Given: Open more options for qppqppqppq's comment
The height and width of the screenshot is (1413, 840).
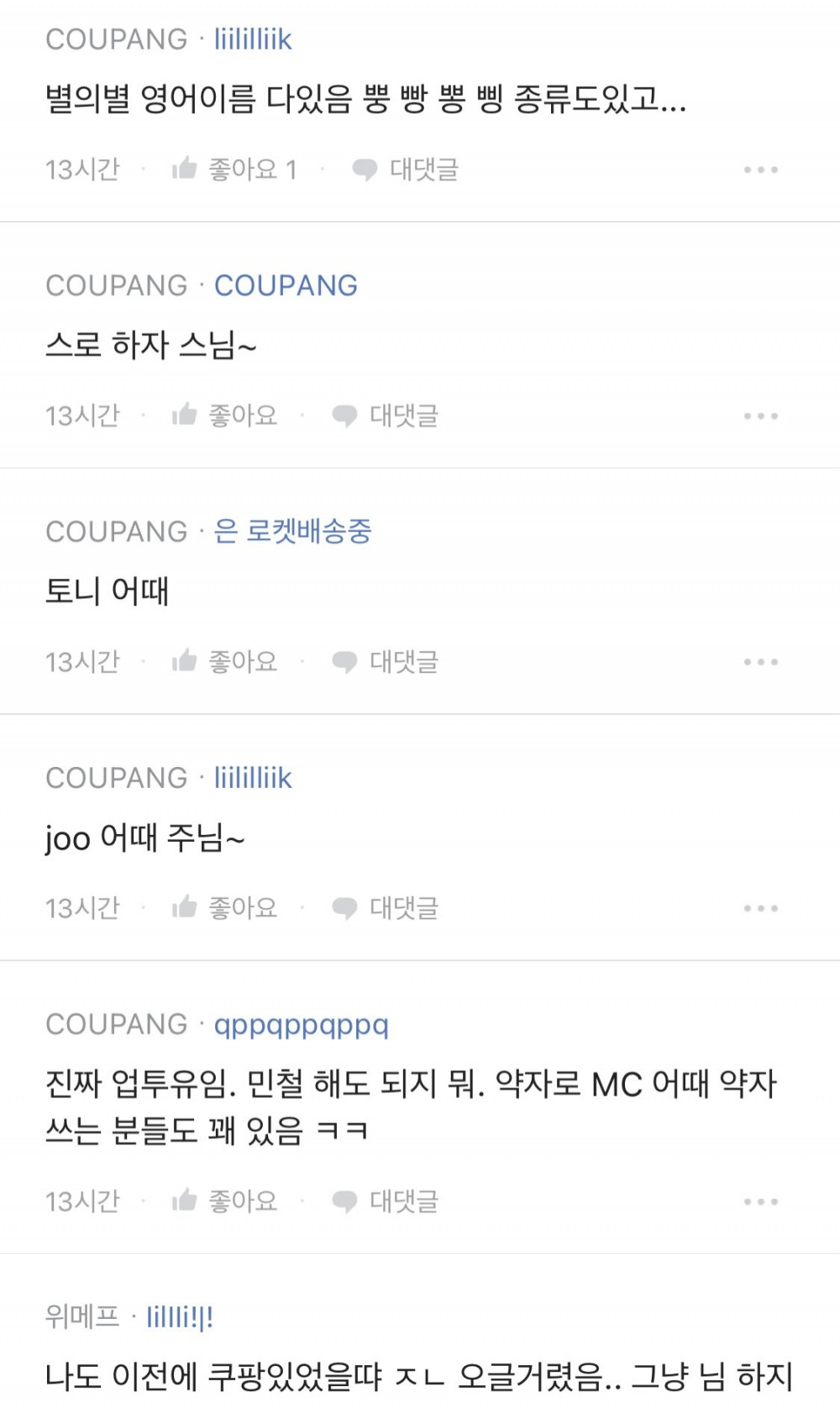Looking at the screenshot, I should click(x=760, y=1201).
